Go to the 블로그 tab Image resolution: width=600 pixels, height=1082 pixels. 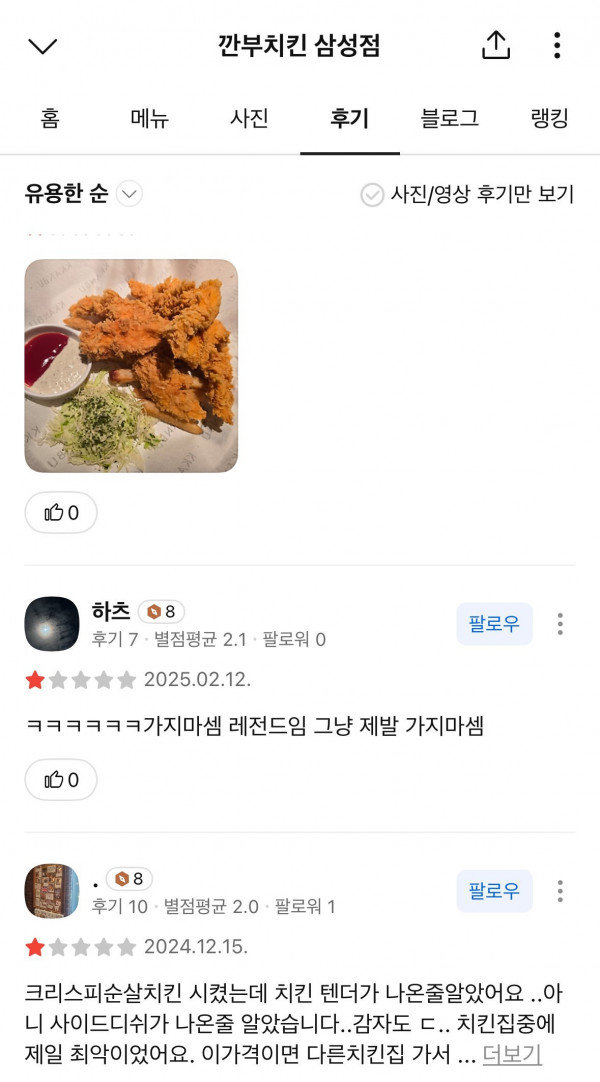tap(450, 119)
